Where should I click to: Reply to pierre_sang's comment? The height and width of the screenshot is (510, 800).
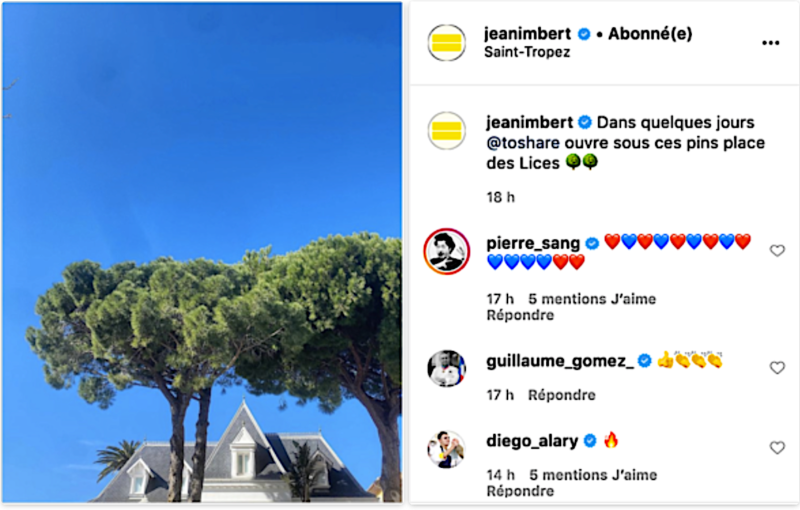coord(519,315)
